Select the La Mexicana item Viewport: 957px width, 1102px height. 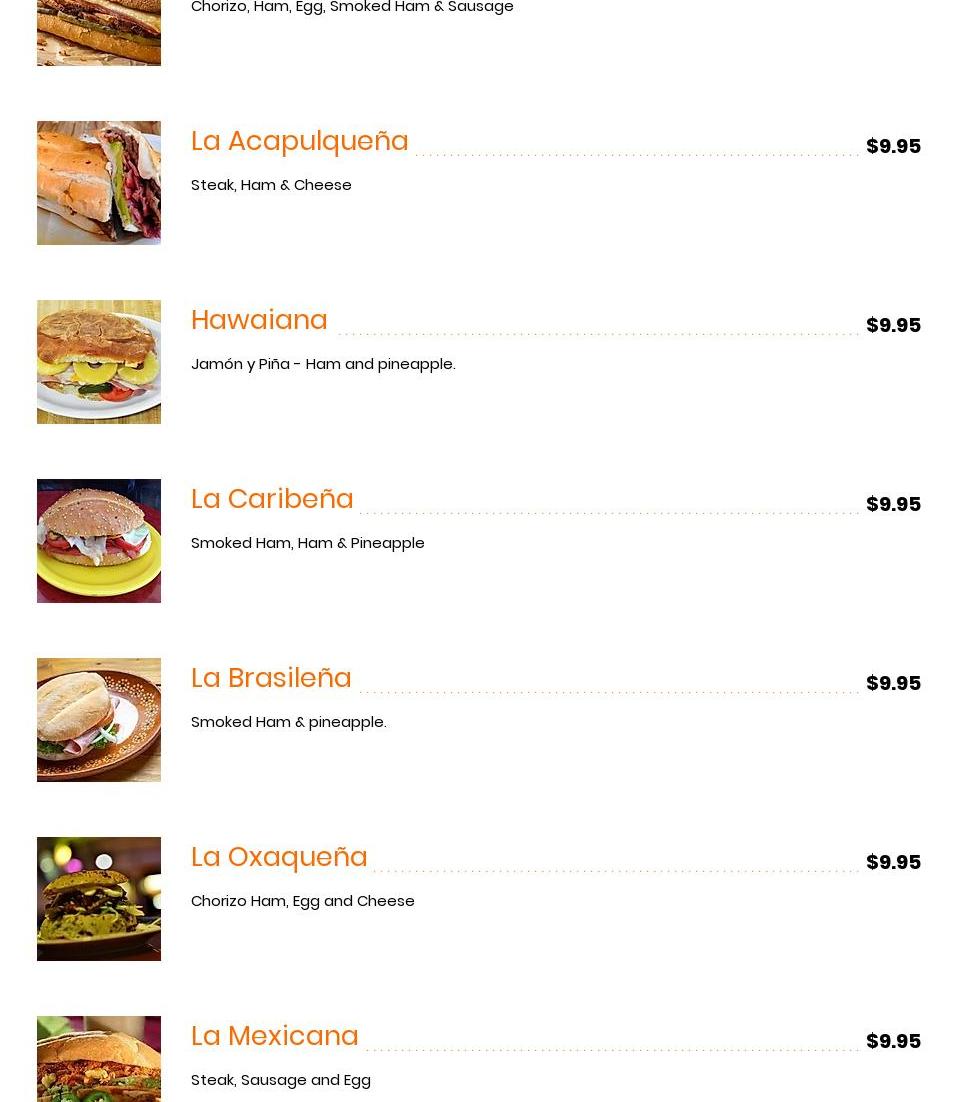[275, 1036]
